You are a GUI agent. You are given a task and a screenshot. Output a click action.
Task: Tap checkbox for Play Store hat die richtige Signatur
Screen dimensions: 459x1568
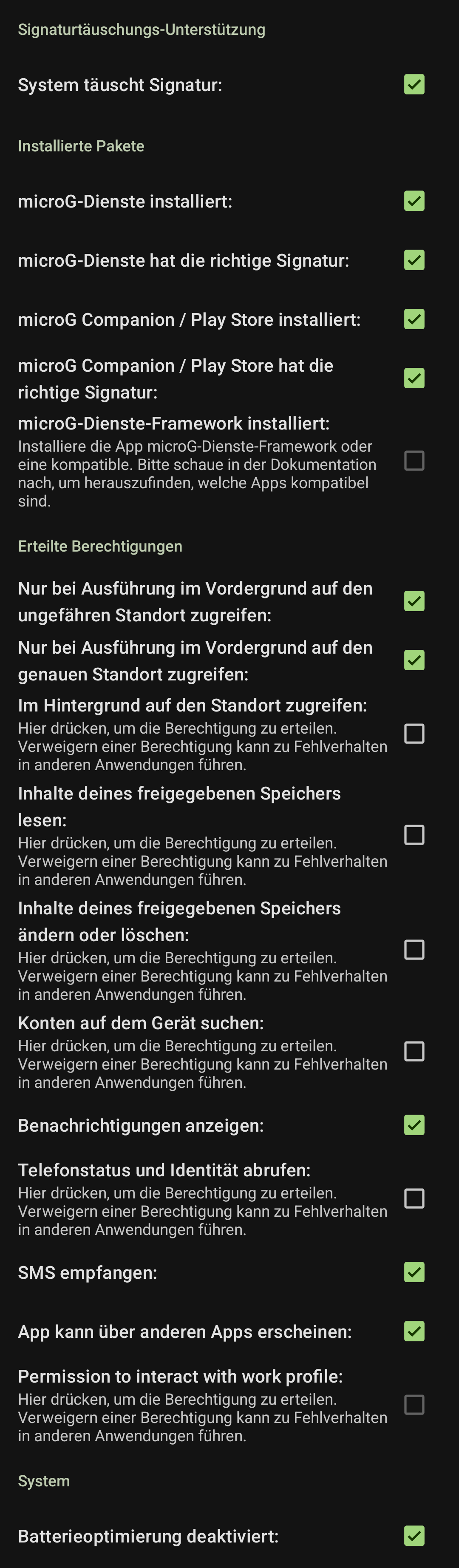click(x=414, y=378)
